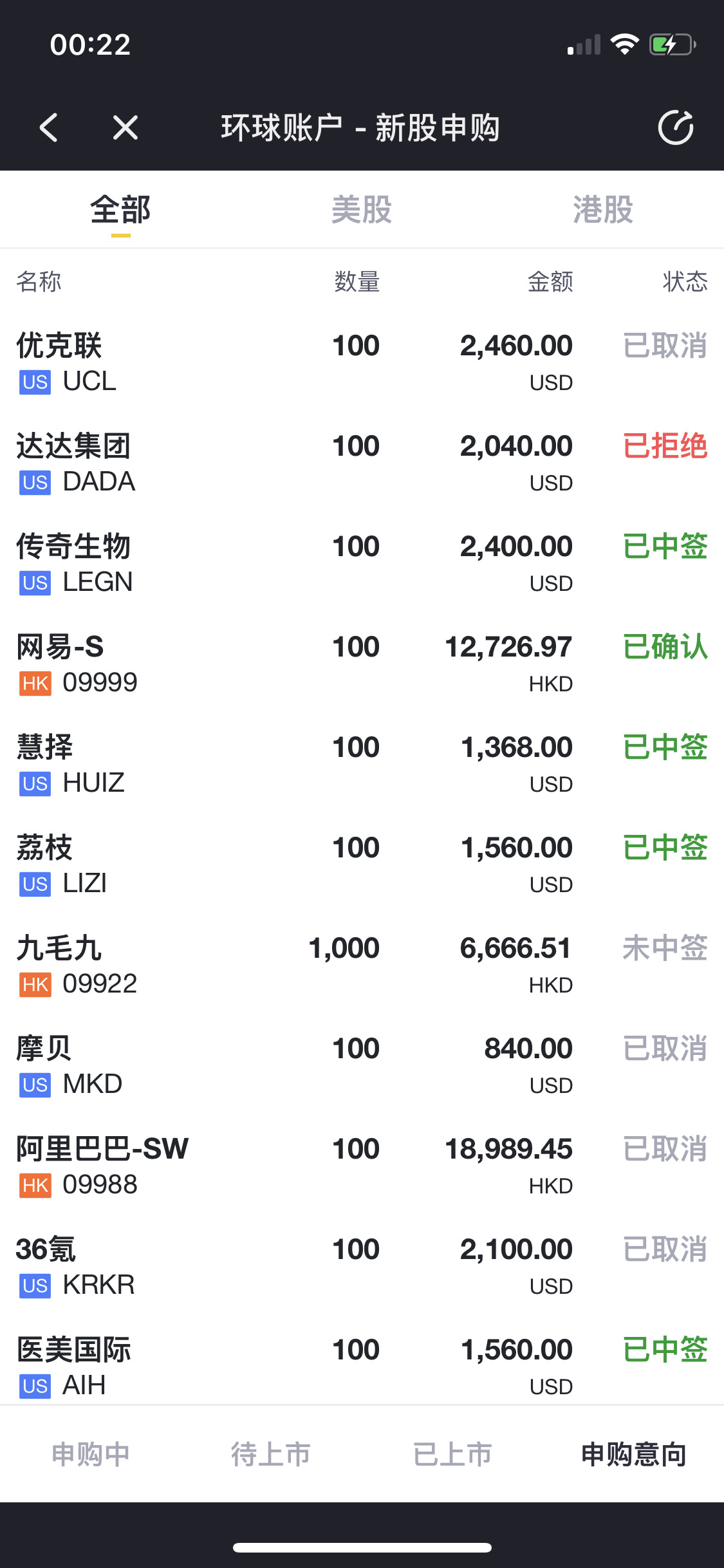Open the 九毛九 09922 entry
The width and height of the screenshot is (724, 1568).
pyautogui.click(x=362, y=966)
